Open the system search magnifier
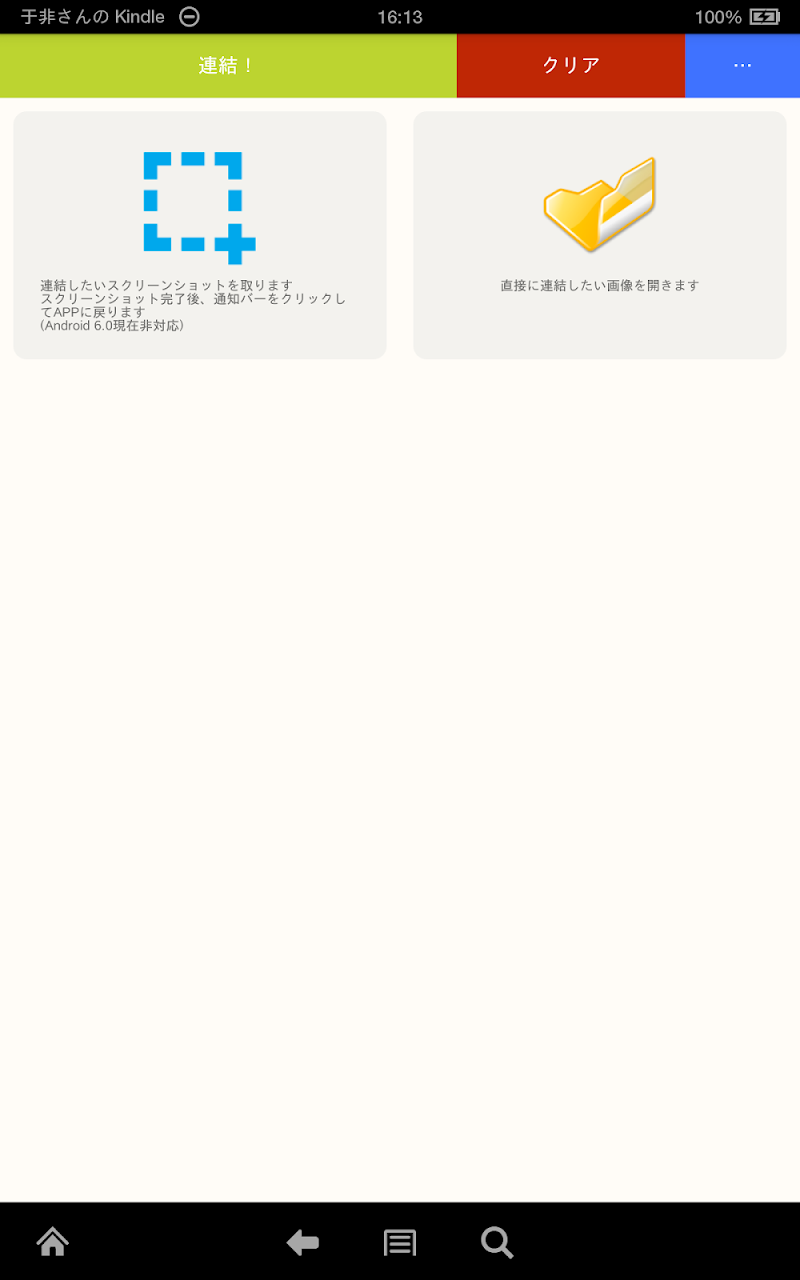The image size is (800, 1280). (497, 1242)
